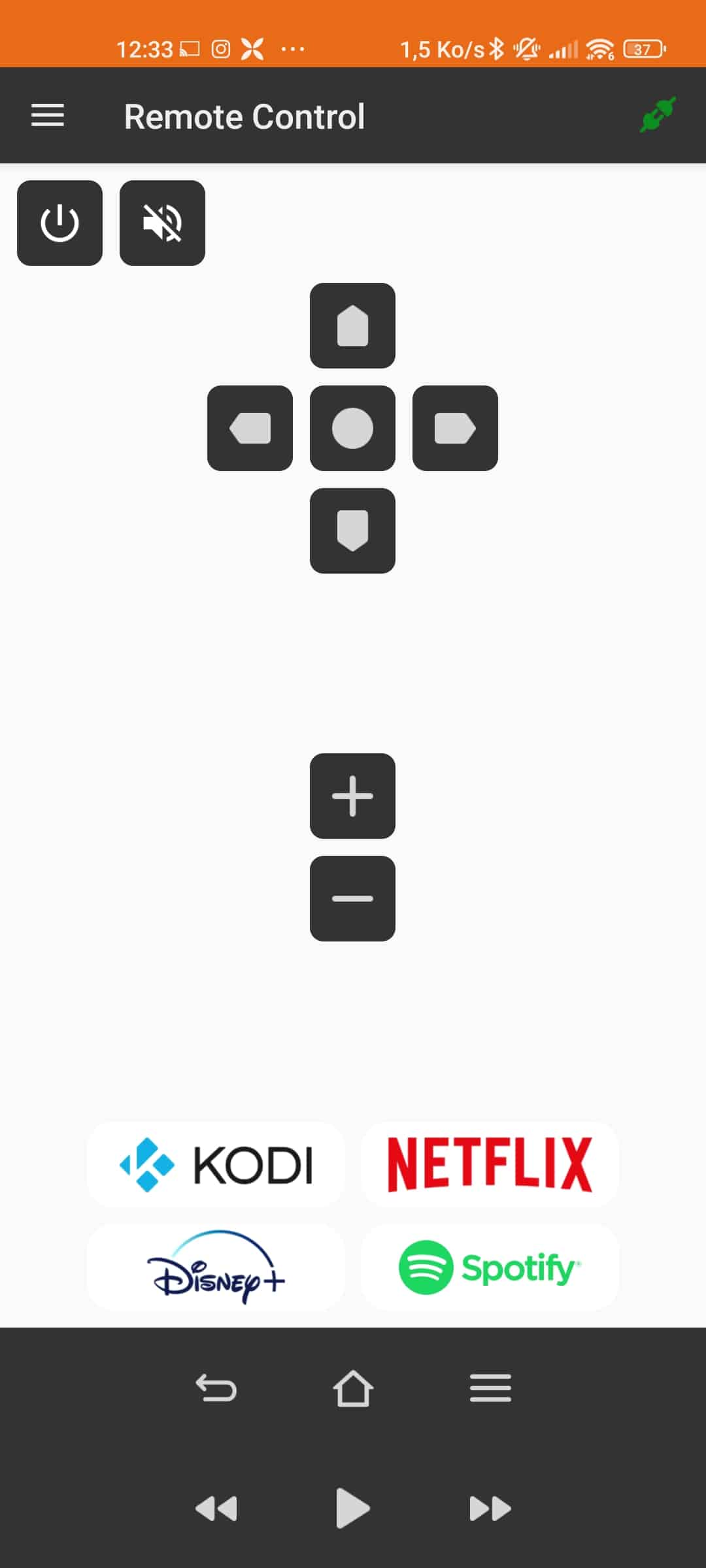
Task: Move down with the D-pad
Action: click(352, 531)
